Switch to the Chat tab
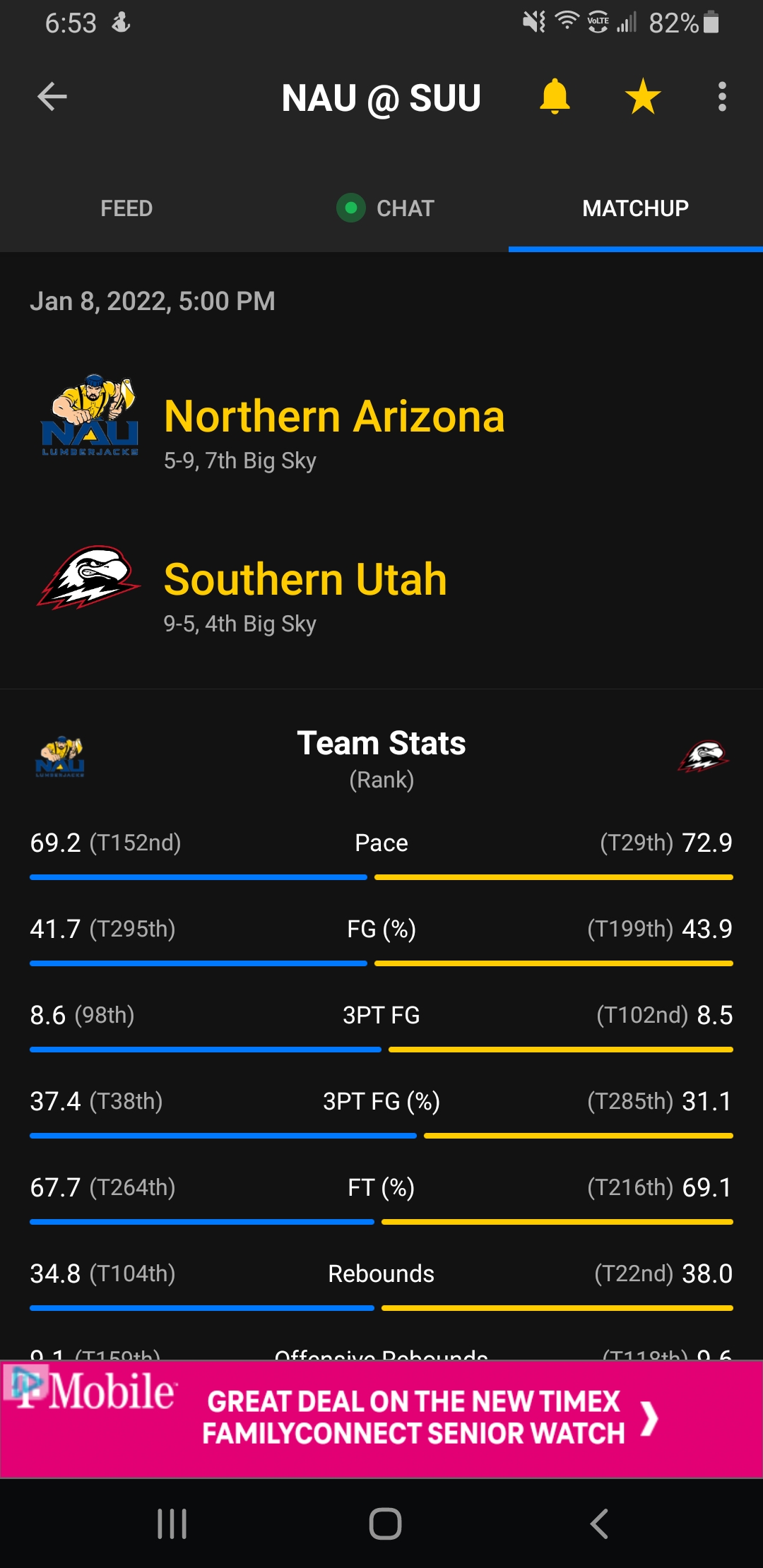Image resolution: width=763 pixels, height=1568 pixels. click(385, 208)
